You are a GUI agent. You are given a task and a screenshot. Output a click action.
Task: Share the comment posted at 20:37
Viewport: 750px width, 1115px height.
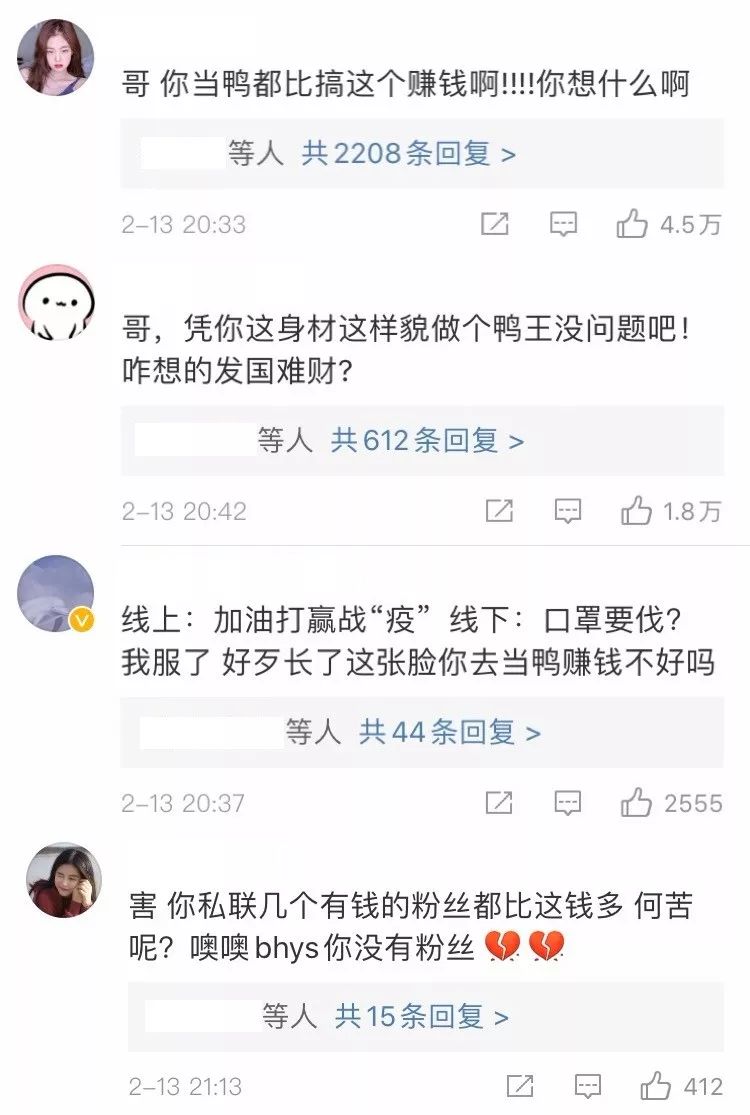pyautogui.click(x=499, y=803)
